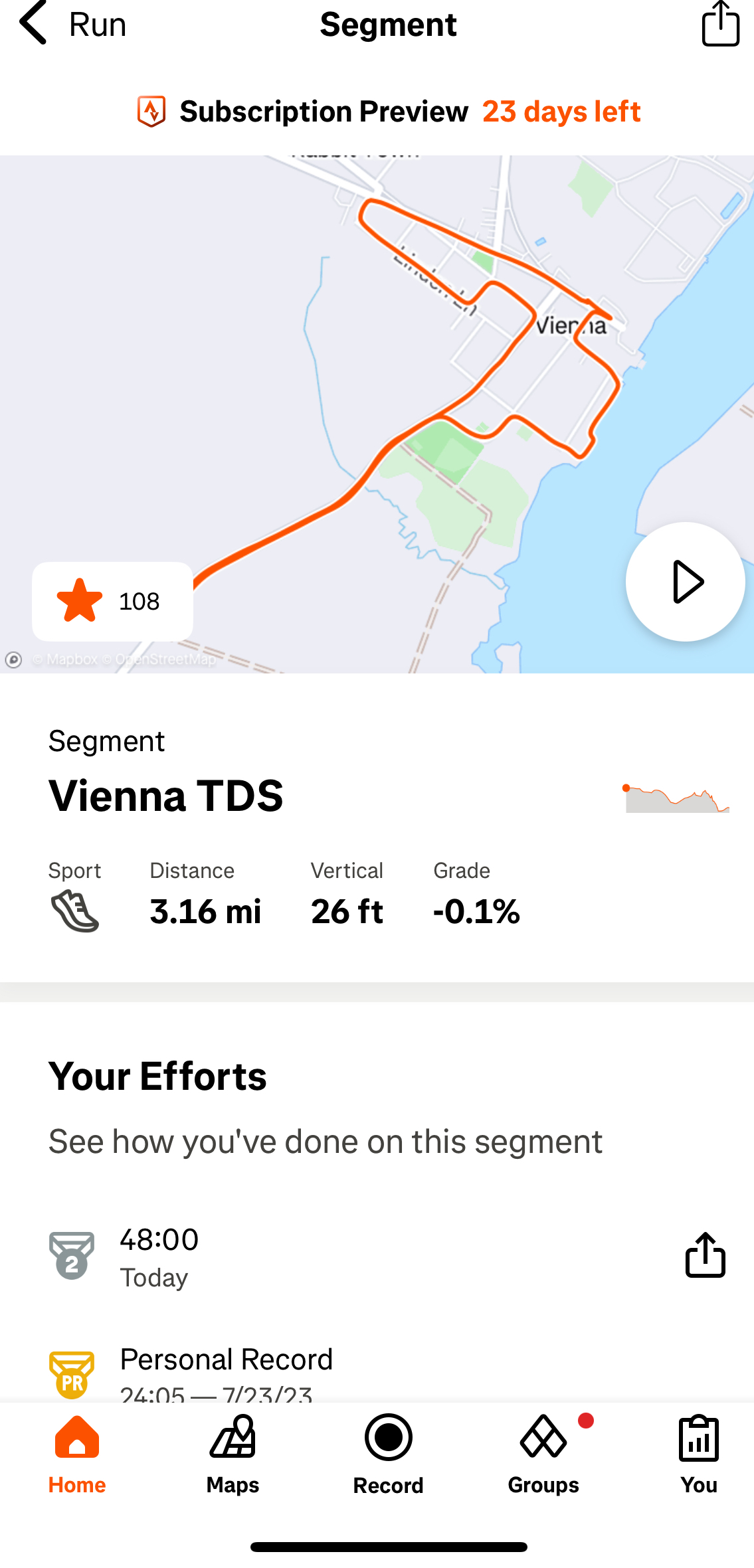Share this segment from the top bar
This screenshot has width=754, height=1568.
tap(720, 24)
